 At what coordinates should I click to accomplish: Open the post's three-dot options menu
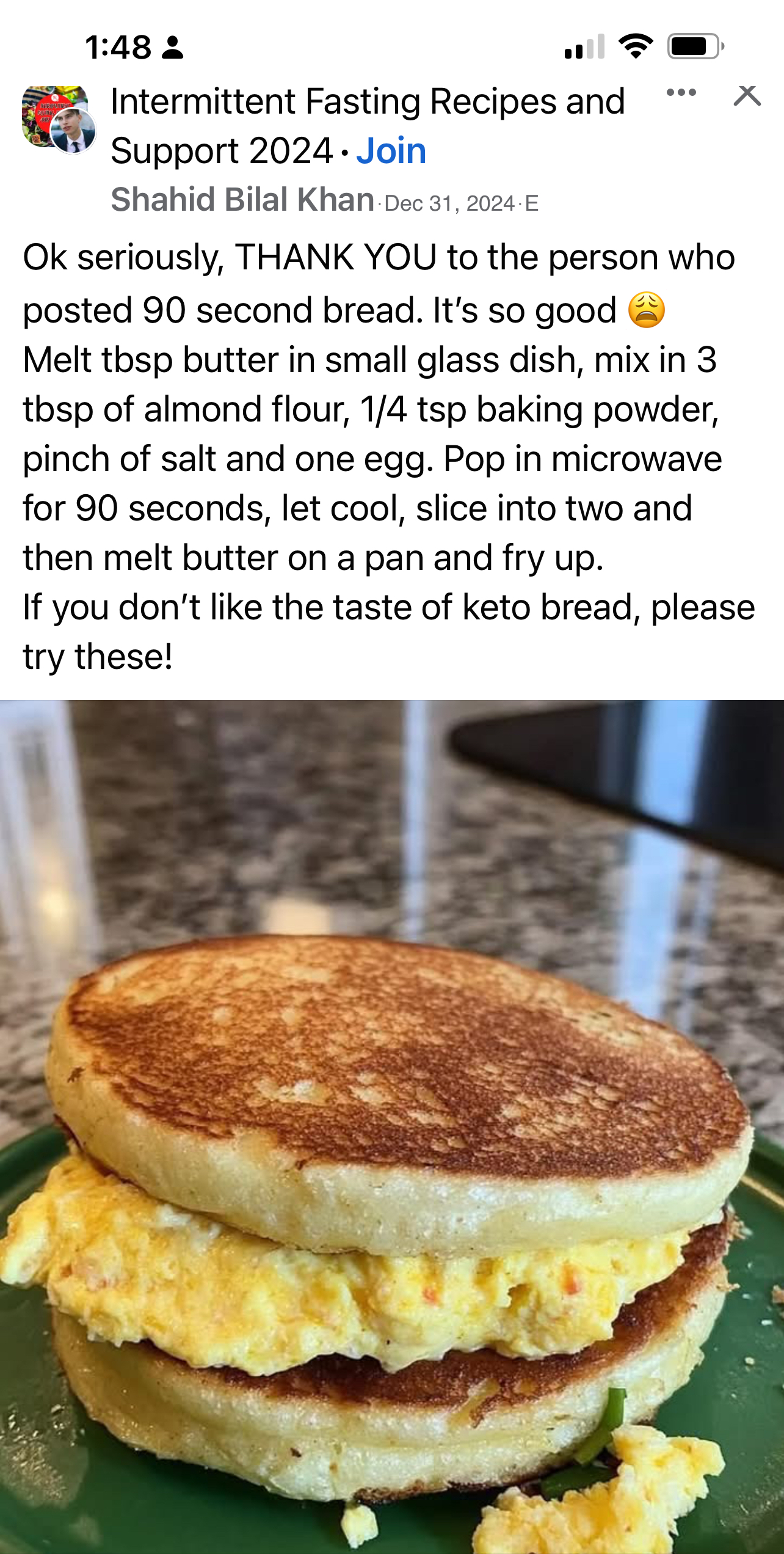[681, 93]
